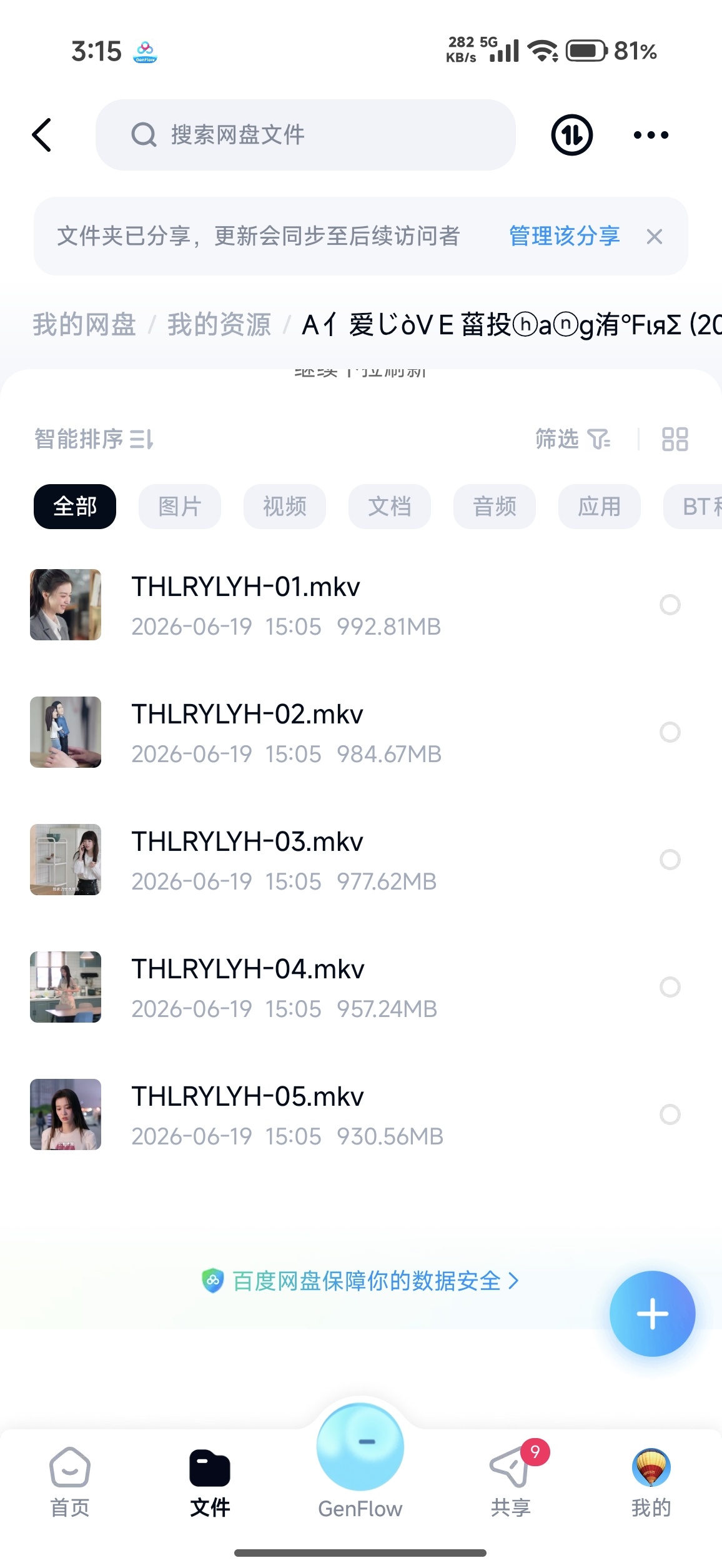The height and width of the screenshot is (1568, 722).
Task: Go to 我的资源 in the breadcrumb
Action: pos(219,325)
